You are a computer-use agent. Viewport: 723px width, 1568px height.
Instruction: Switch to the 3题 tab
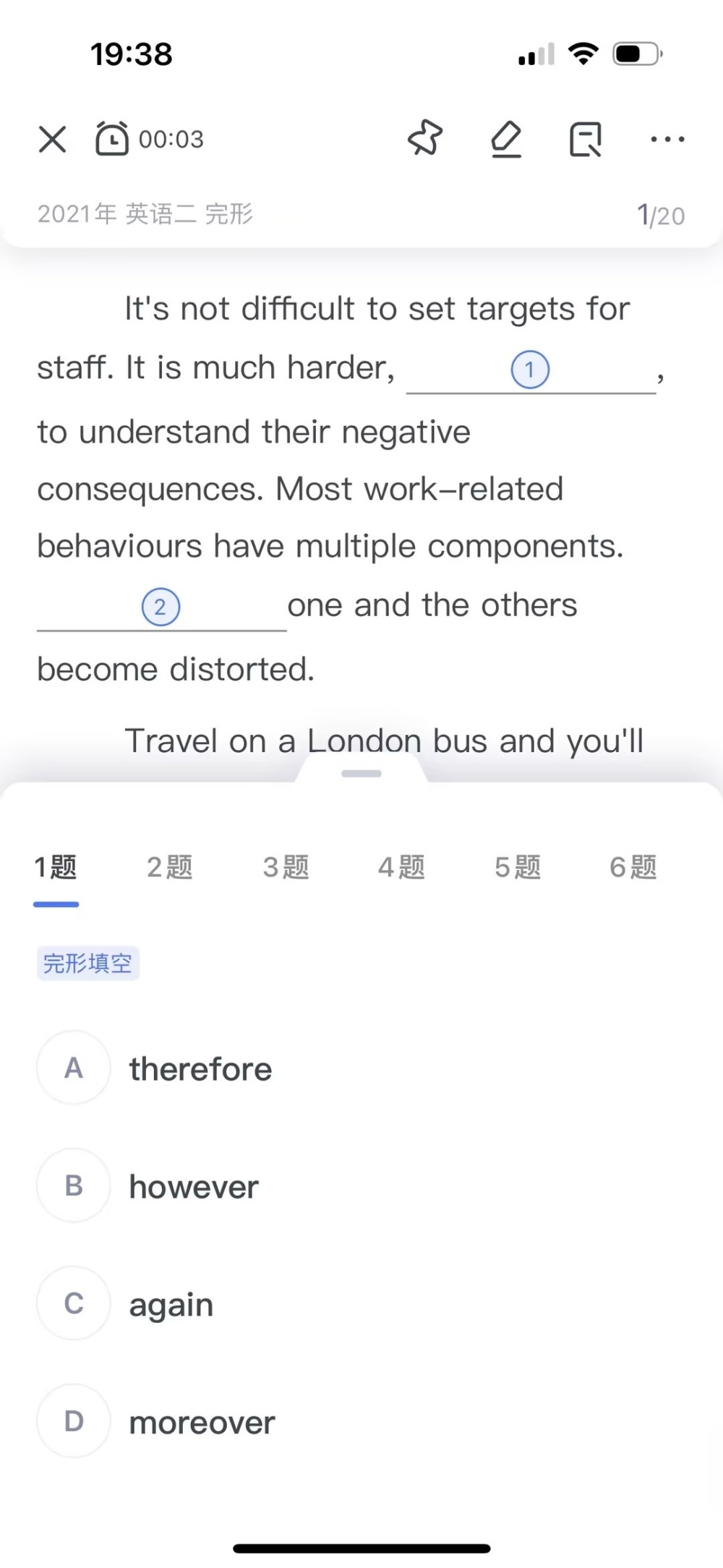pos(286,866)
